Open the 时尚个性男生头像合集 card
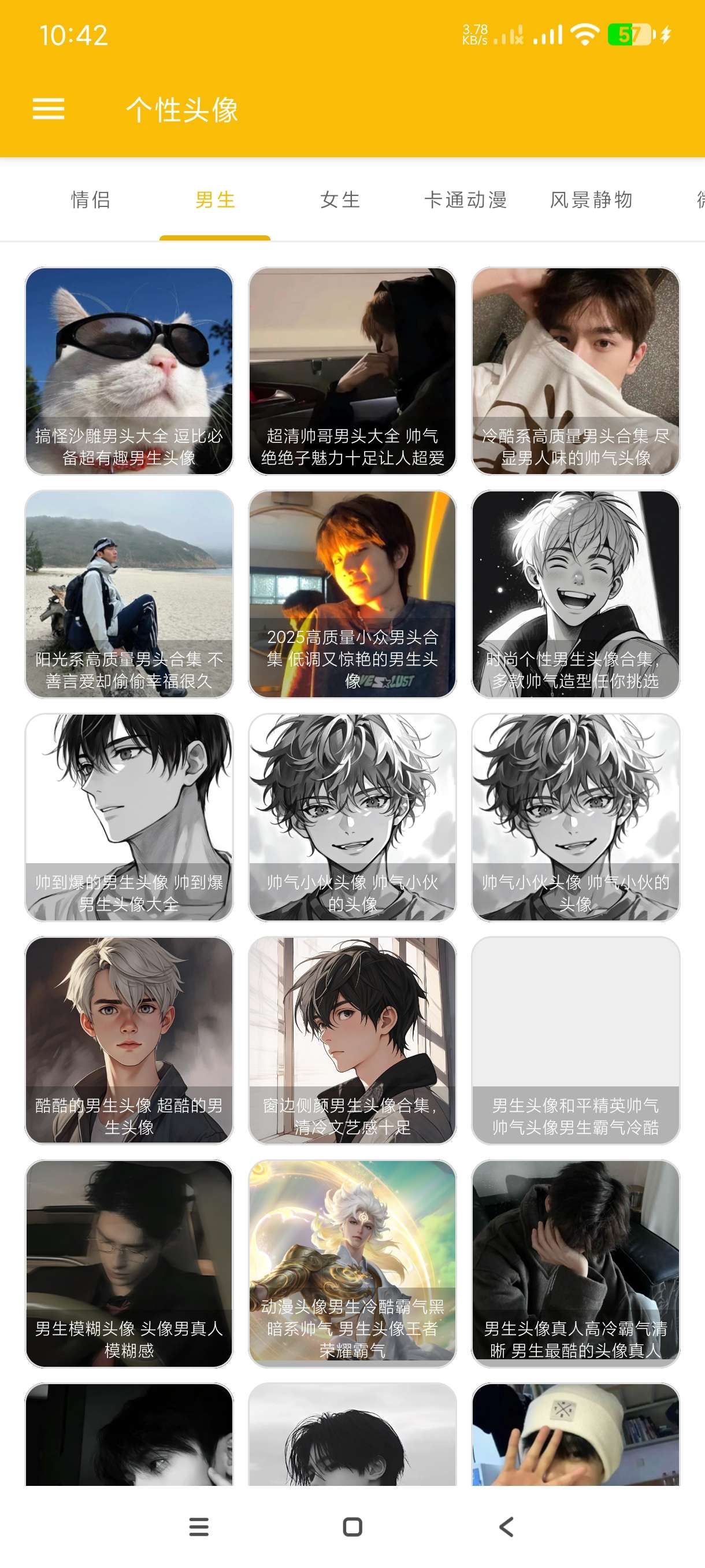 (x=576, y=594)
